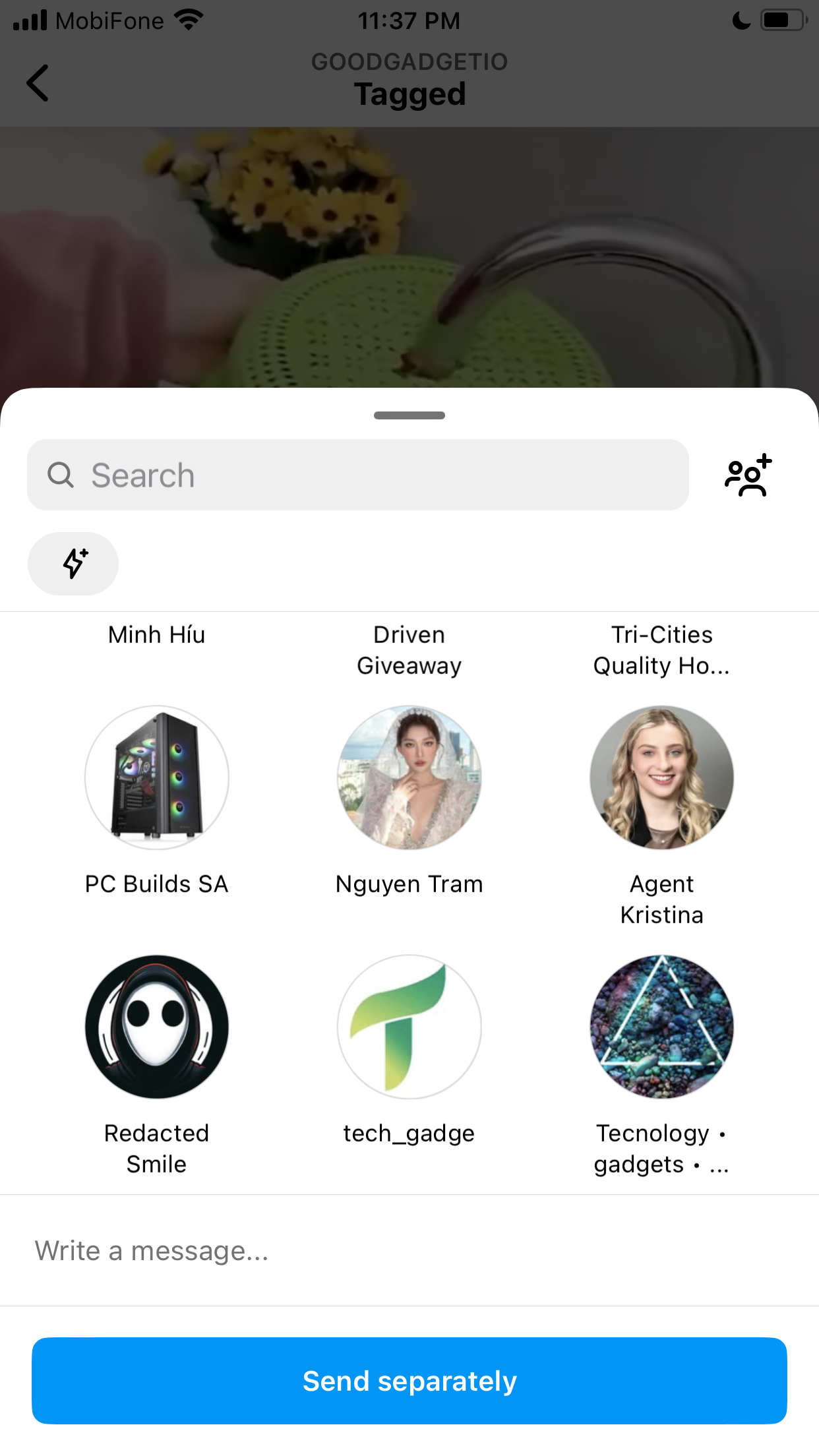Tap the Search field in share sheet

(x=358, y=475)
